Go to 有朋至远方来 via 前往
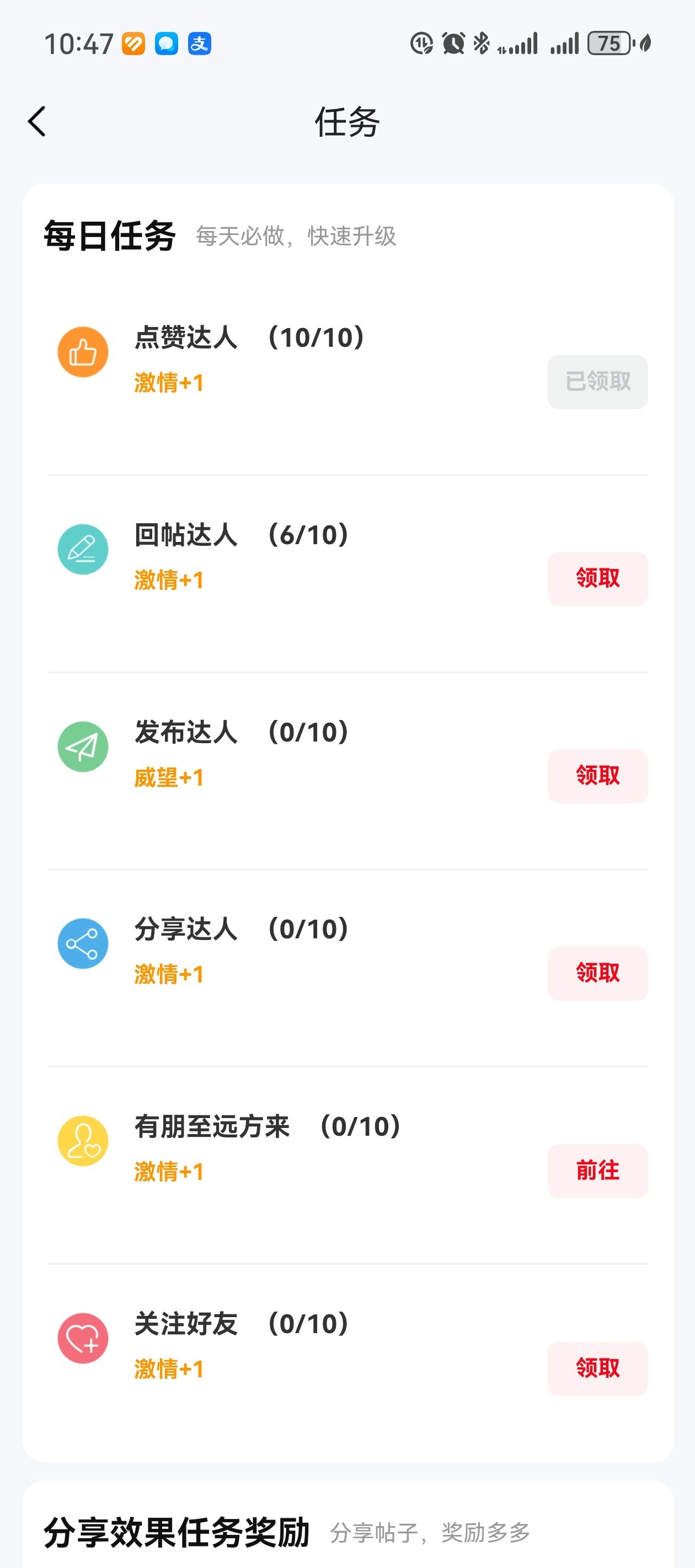 (x=597, y=1170)
